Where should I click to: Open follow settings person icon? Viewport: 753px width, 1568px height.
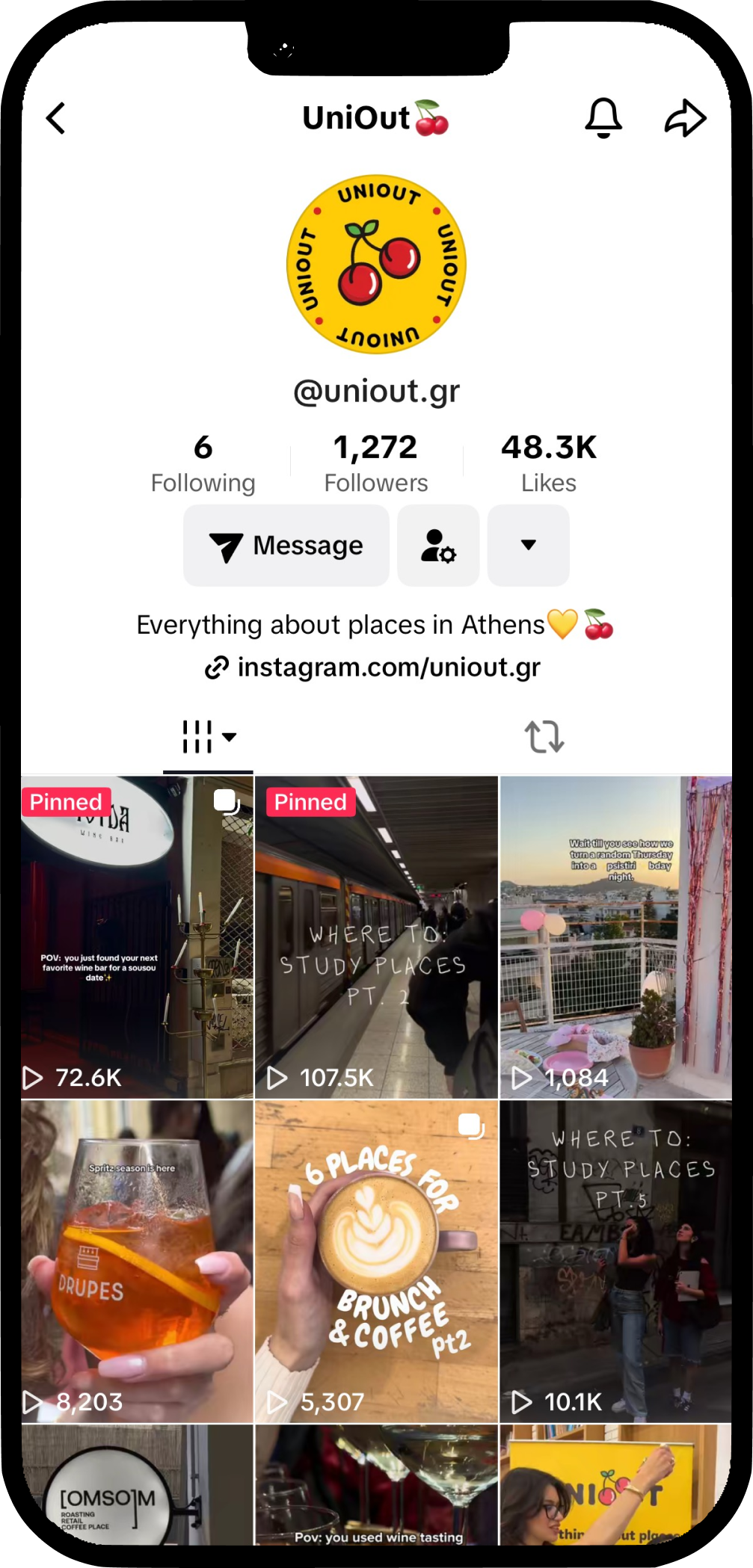[x=438, y=546]
